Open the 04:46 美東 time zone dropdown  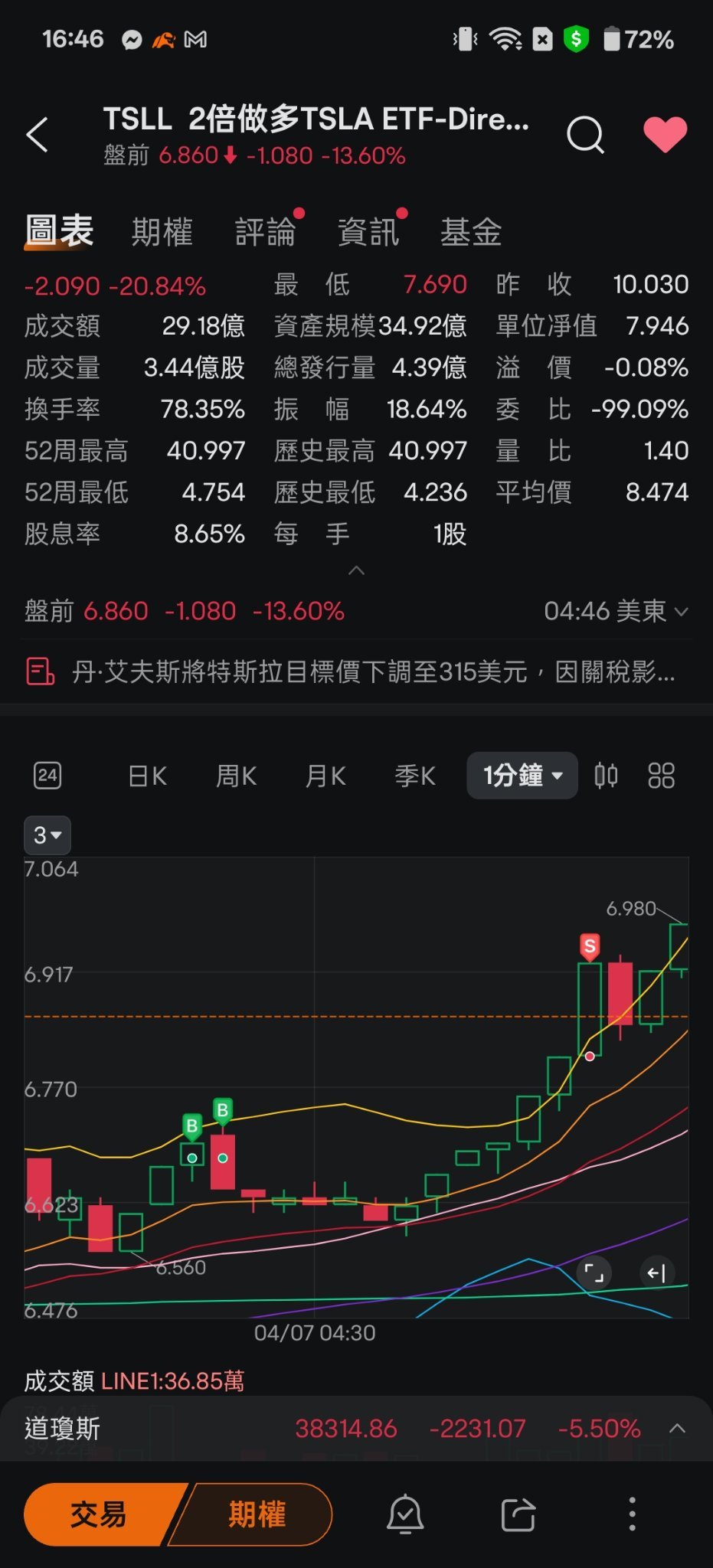tap(616, 611)
